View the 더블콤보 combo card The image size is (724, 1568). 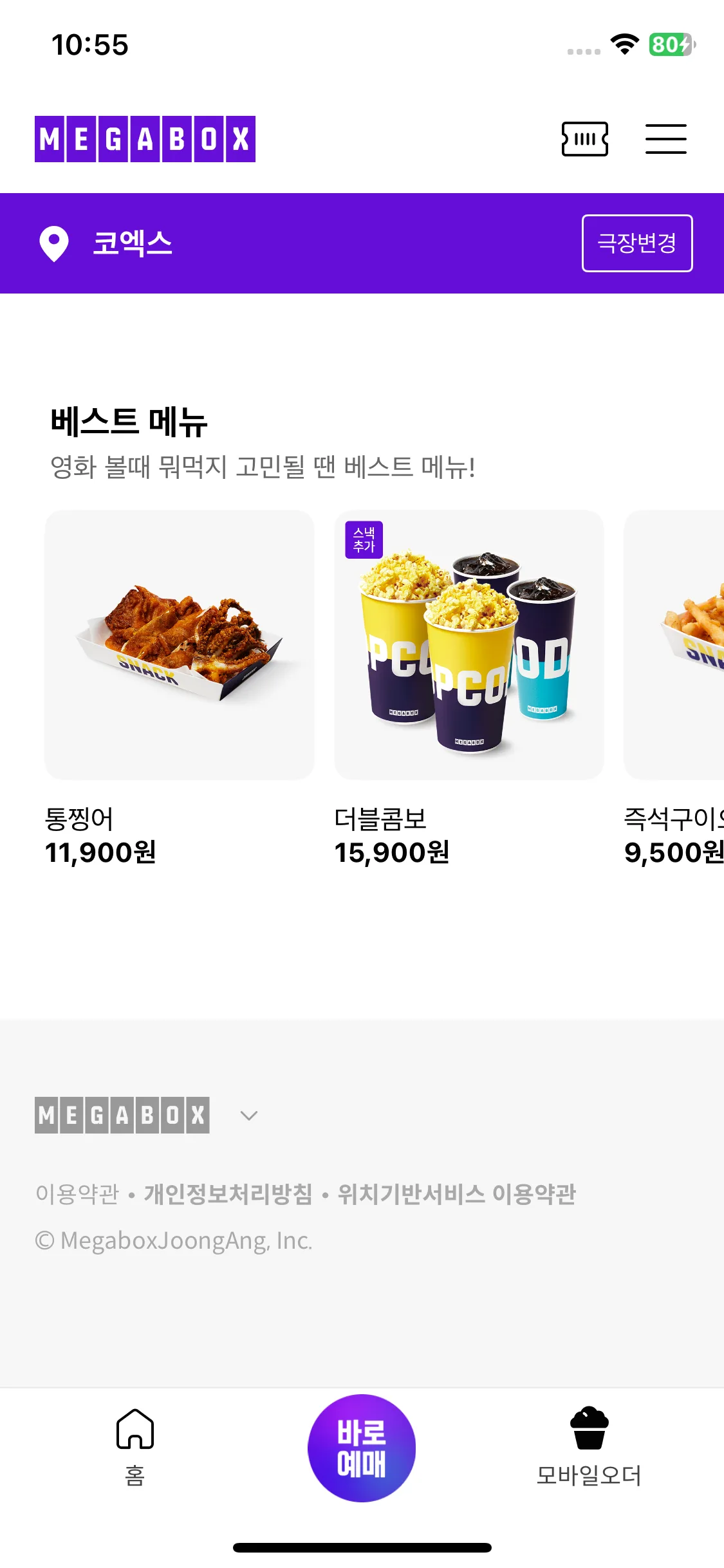pyautogui.click(x=469, y=645)
